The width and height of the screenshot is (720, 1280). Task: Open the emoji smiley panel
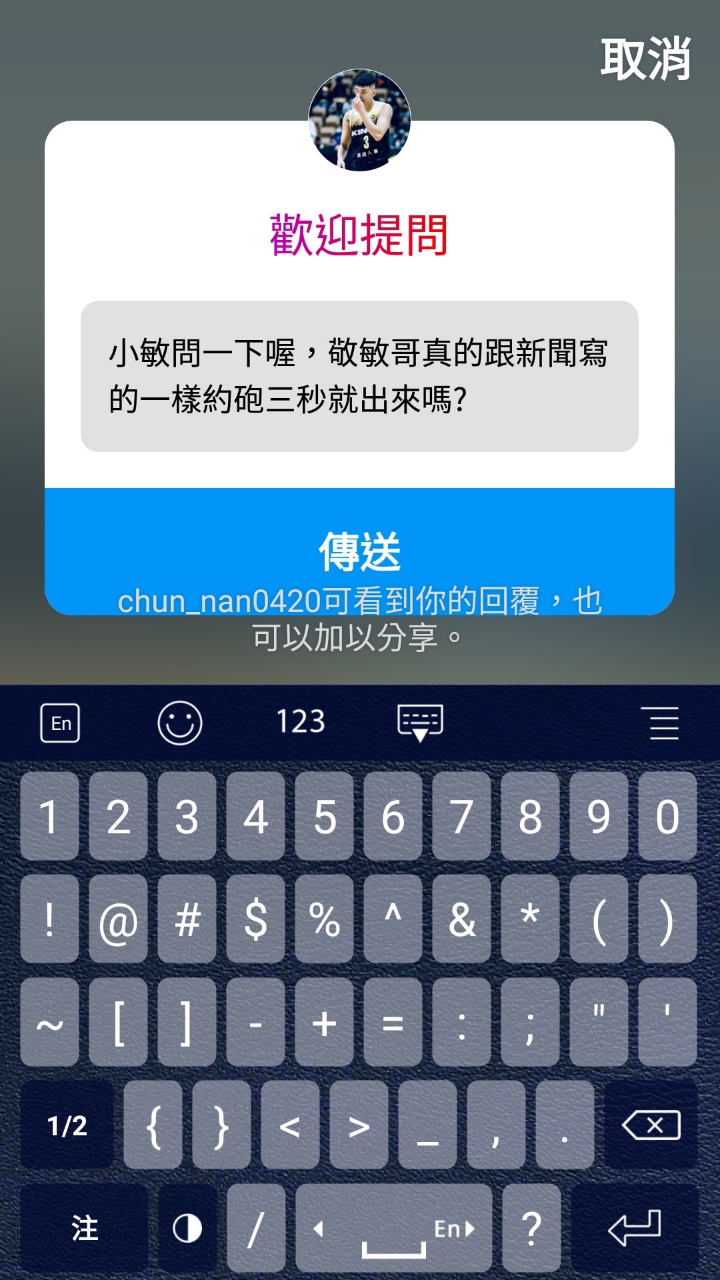[180, 722]
